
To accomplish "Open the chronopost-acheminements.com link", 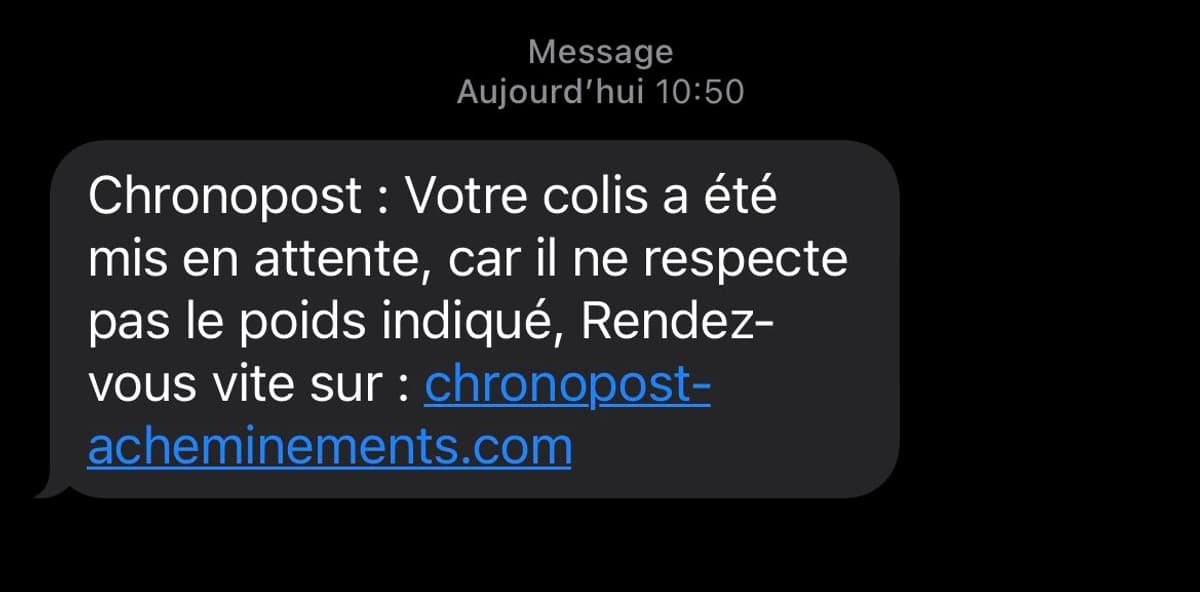I will coord(329,446).
